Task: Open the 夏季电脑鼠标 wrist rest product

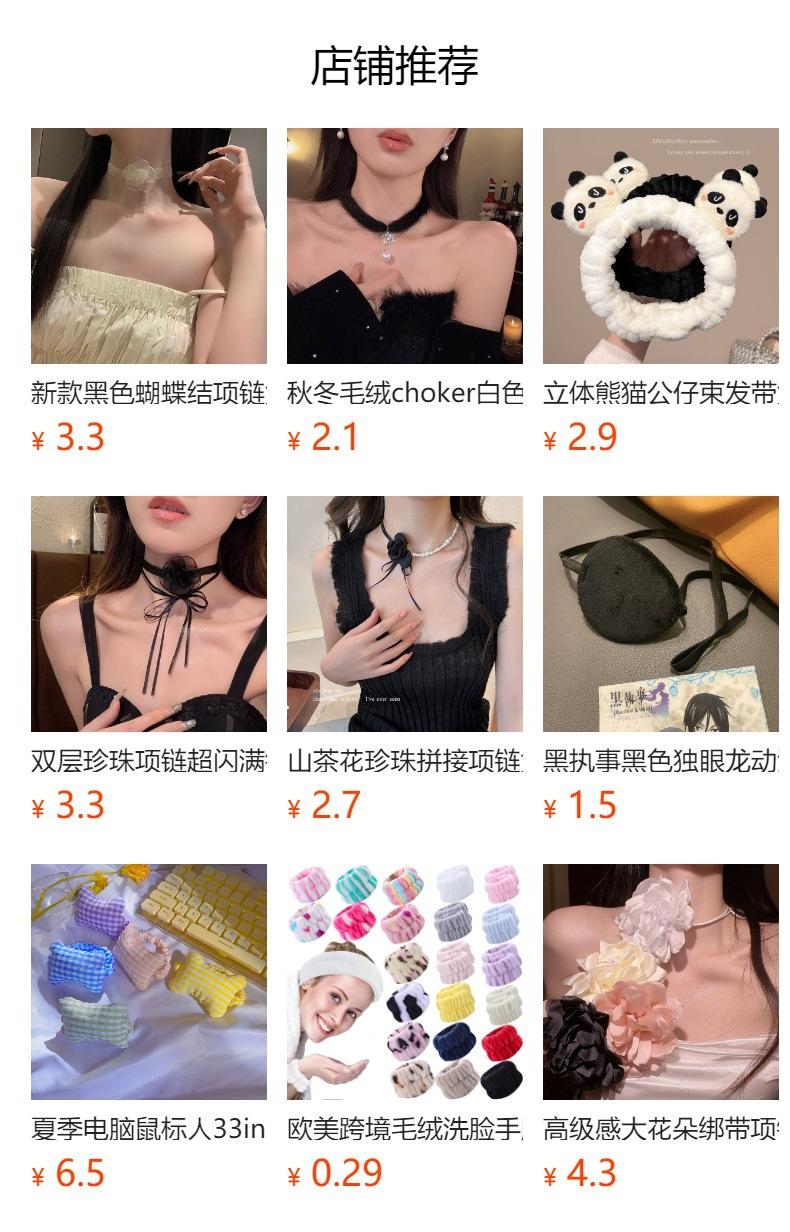Action: point(149,1028)
